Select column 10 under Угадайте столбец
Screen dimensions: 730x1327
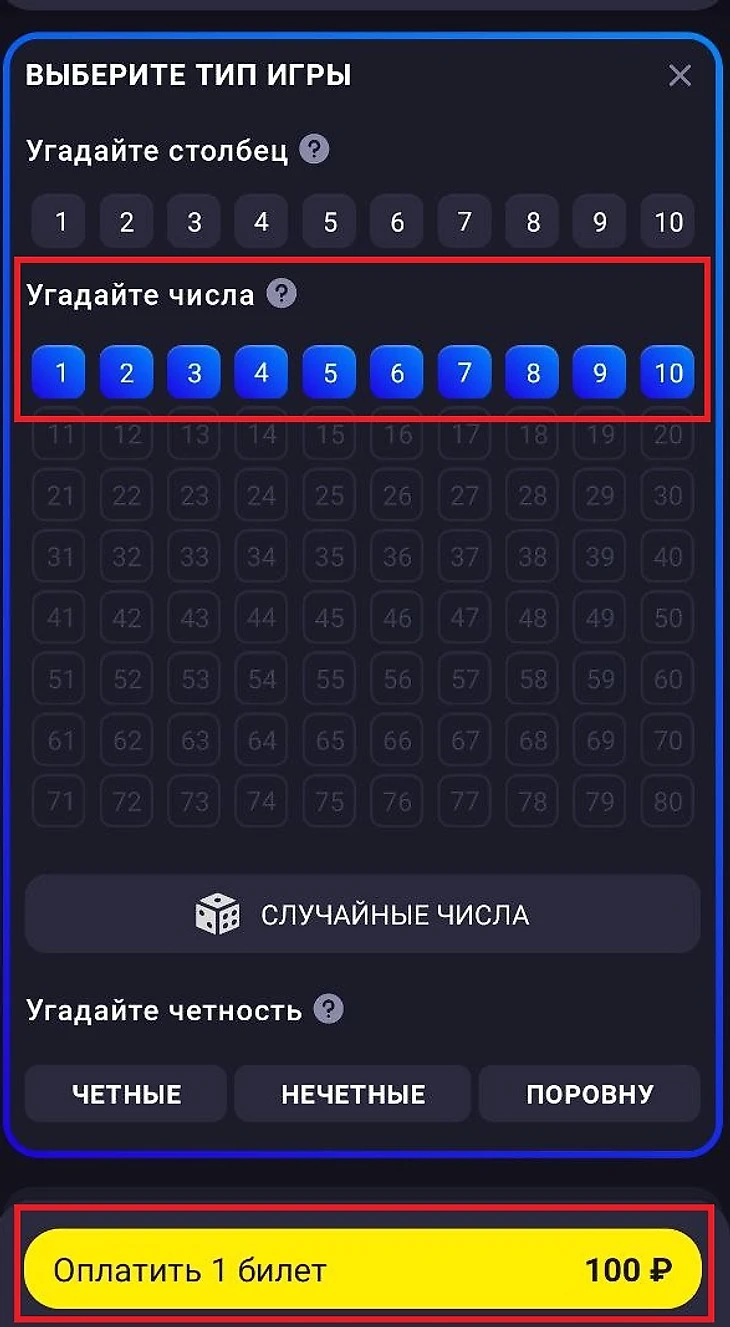pyautogui.click(x=667, y=221)
